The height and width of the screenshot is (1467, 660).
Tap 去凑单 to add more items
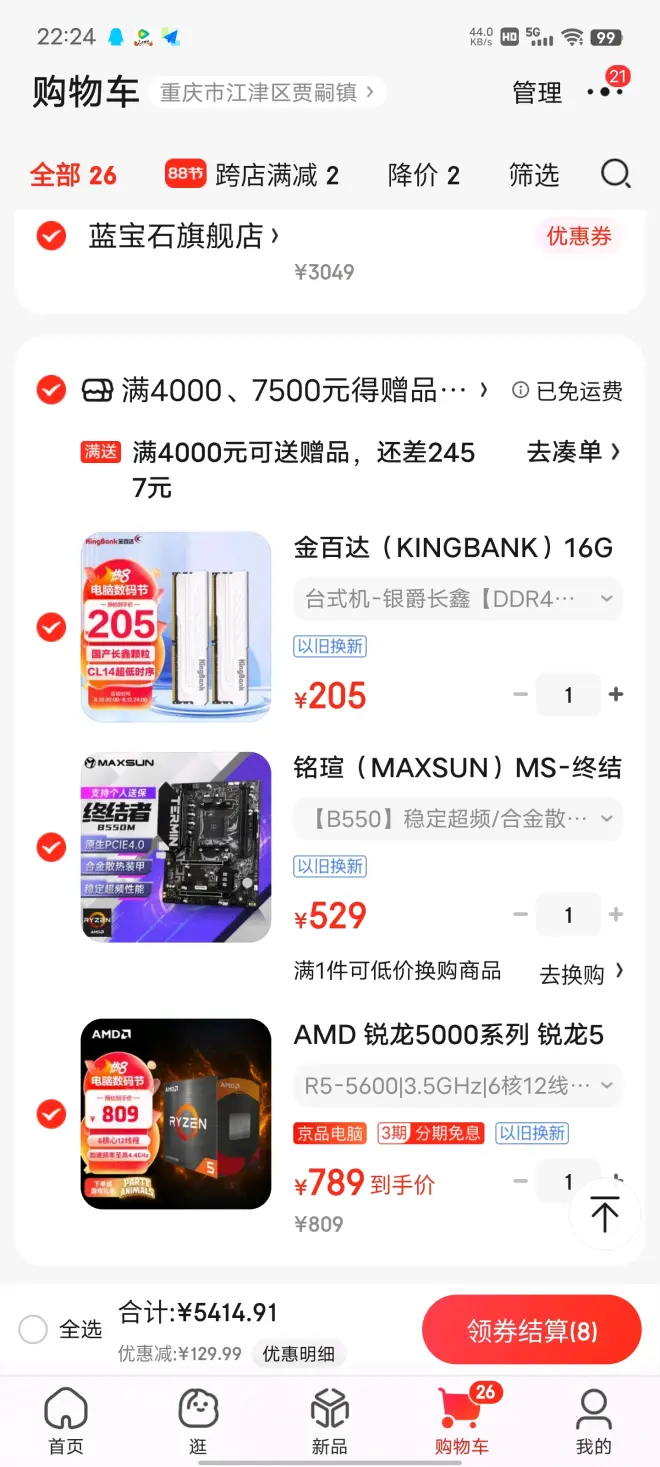tap(573, 453)
